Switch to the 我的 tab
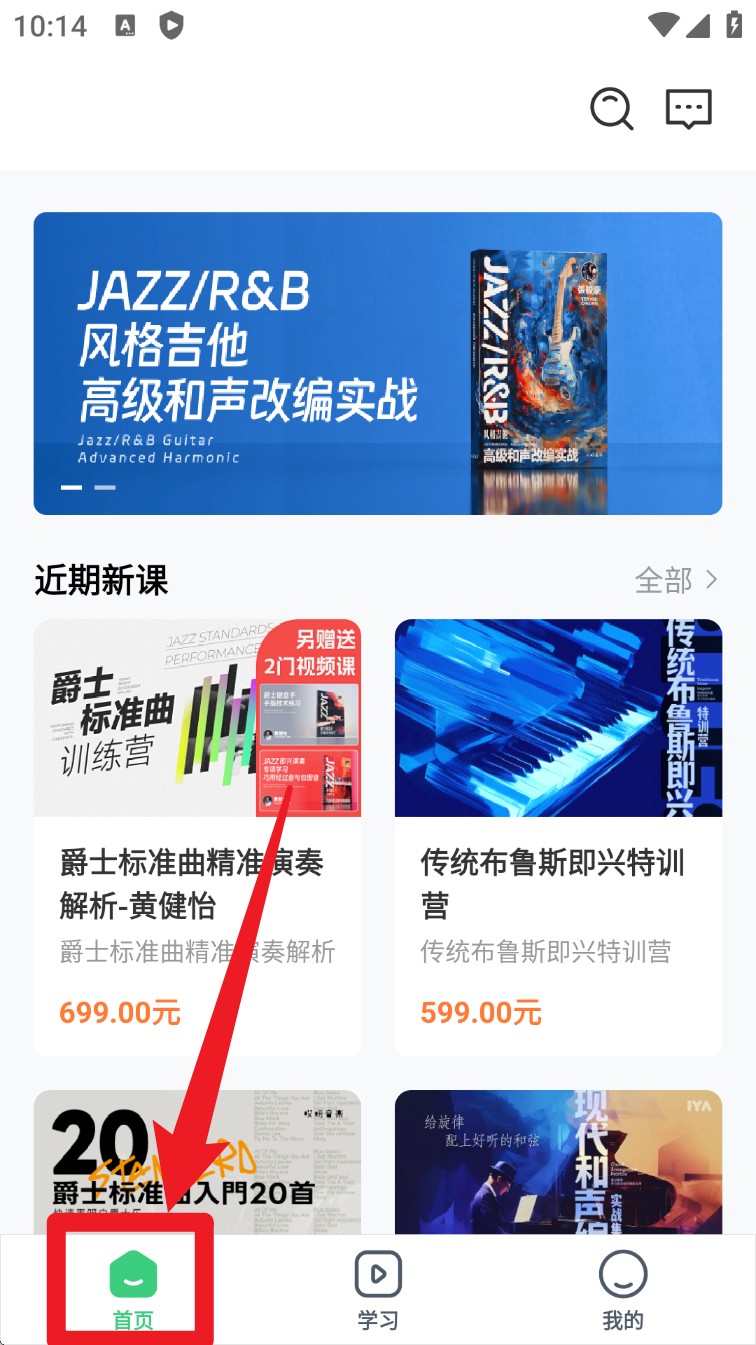 pyautogui.click(x=622, y=1290)
